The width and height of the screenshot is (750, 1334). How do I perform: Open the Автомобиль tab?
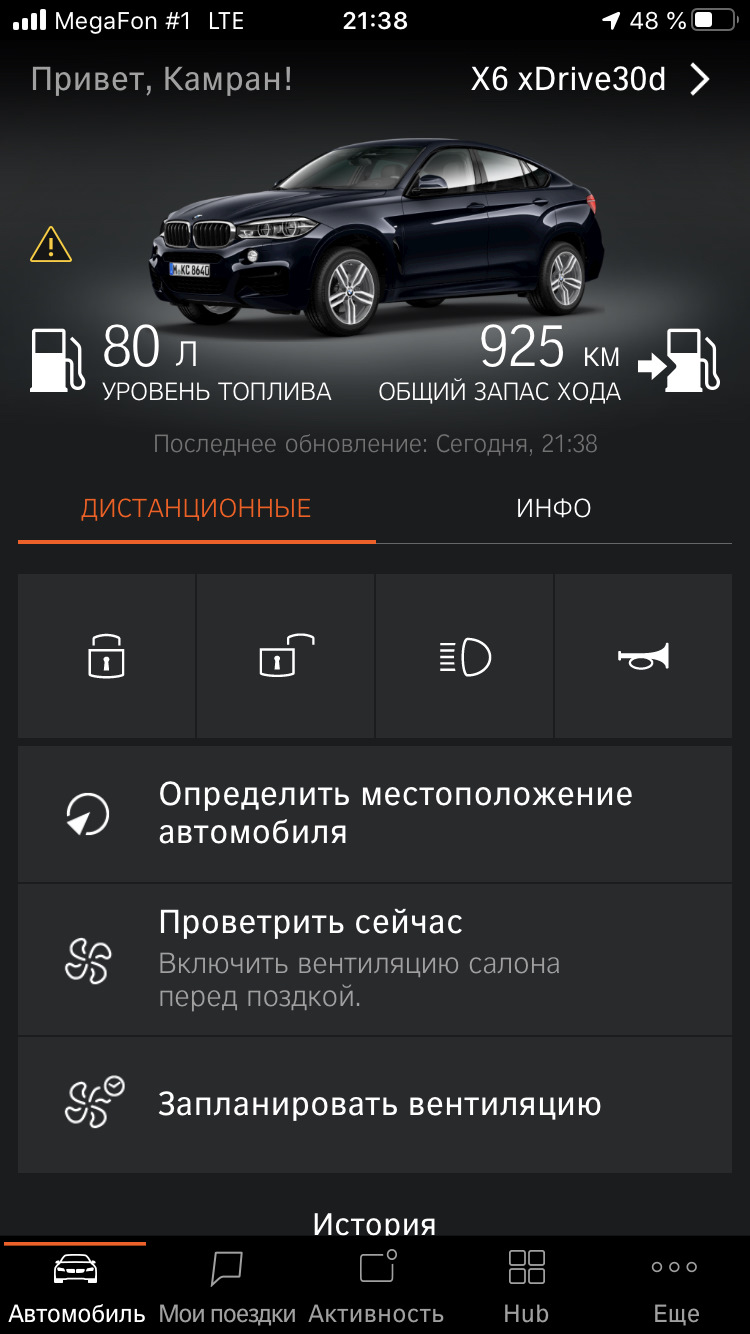[x=76, y=1285]
